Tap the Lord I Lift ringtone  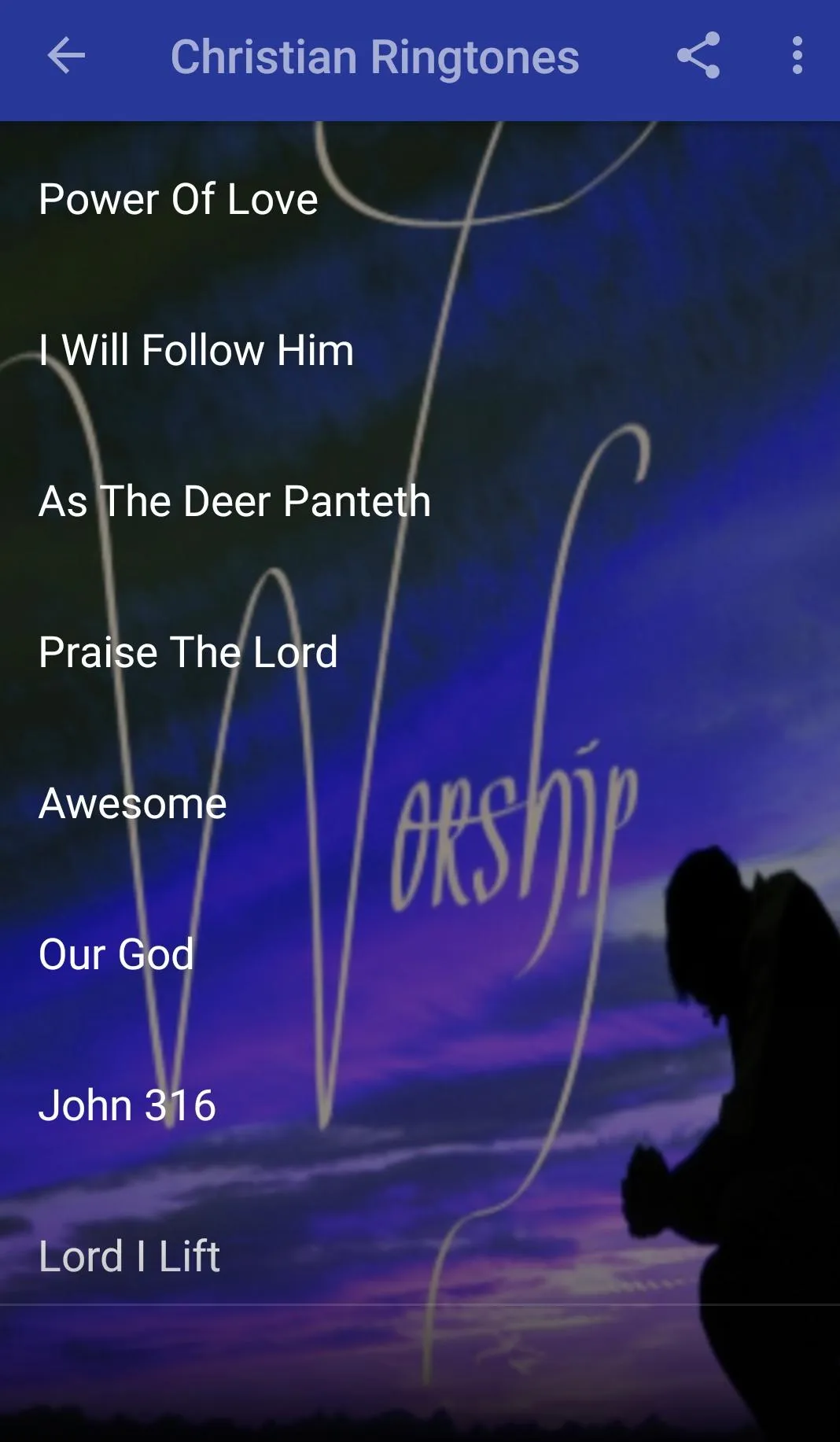pyautogui.click(x=420, y=1256)
